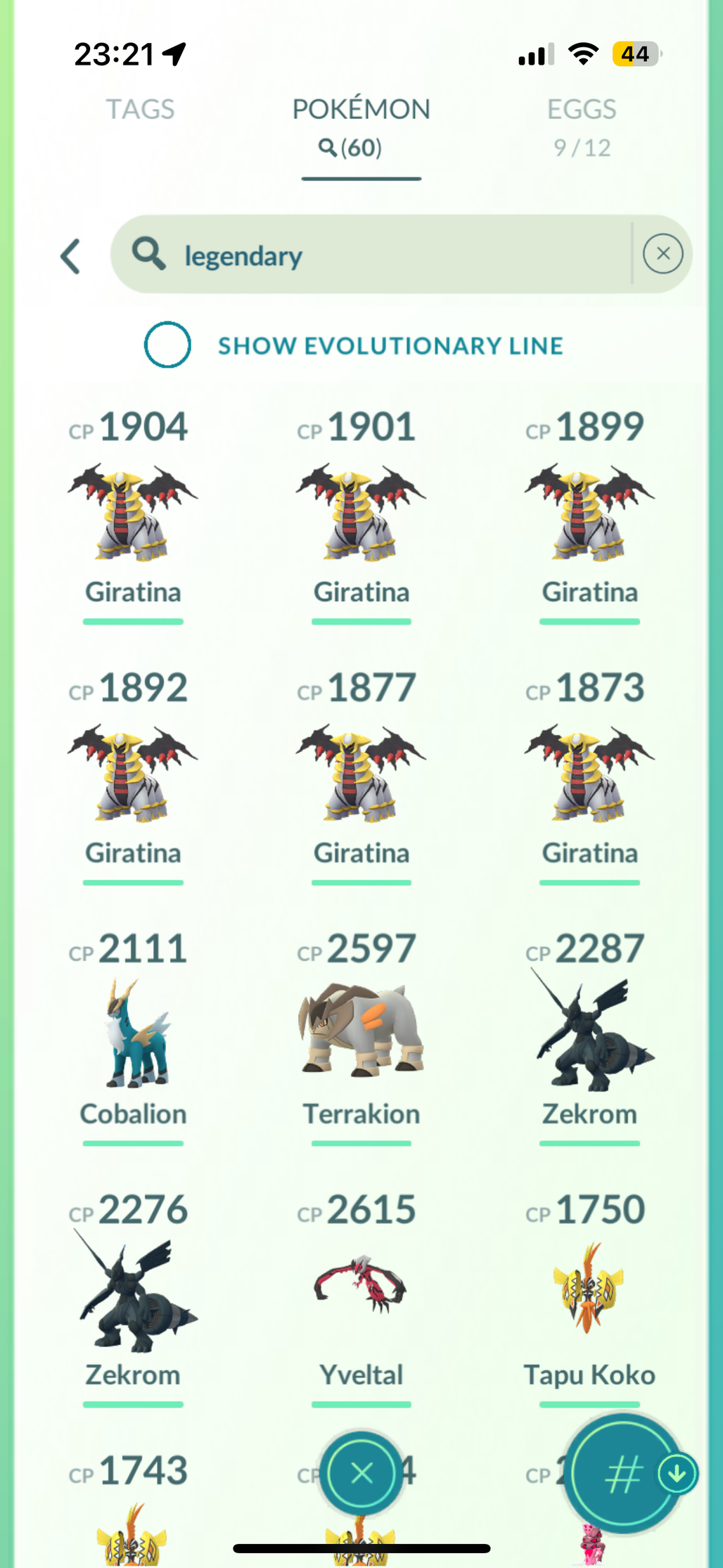This screenshot has width=723, height=1568.
Task: Switch to the Tags tab
Action: [140, 110]
